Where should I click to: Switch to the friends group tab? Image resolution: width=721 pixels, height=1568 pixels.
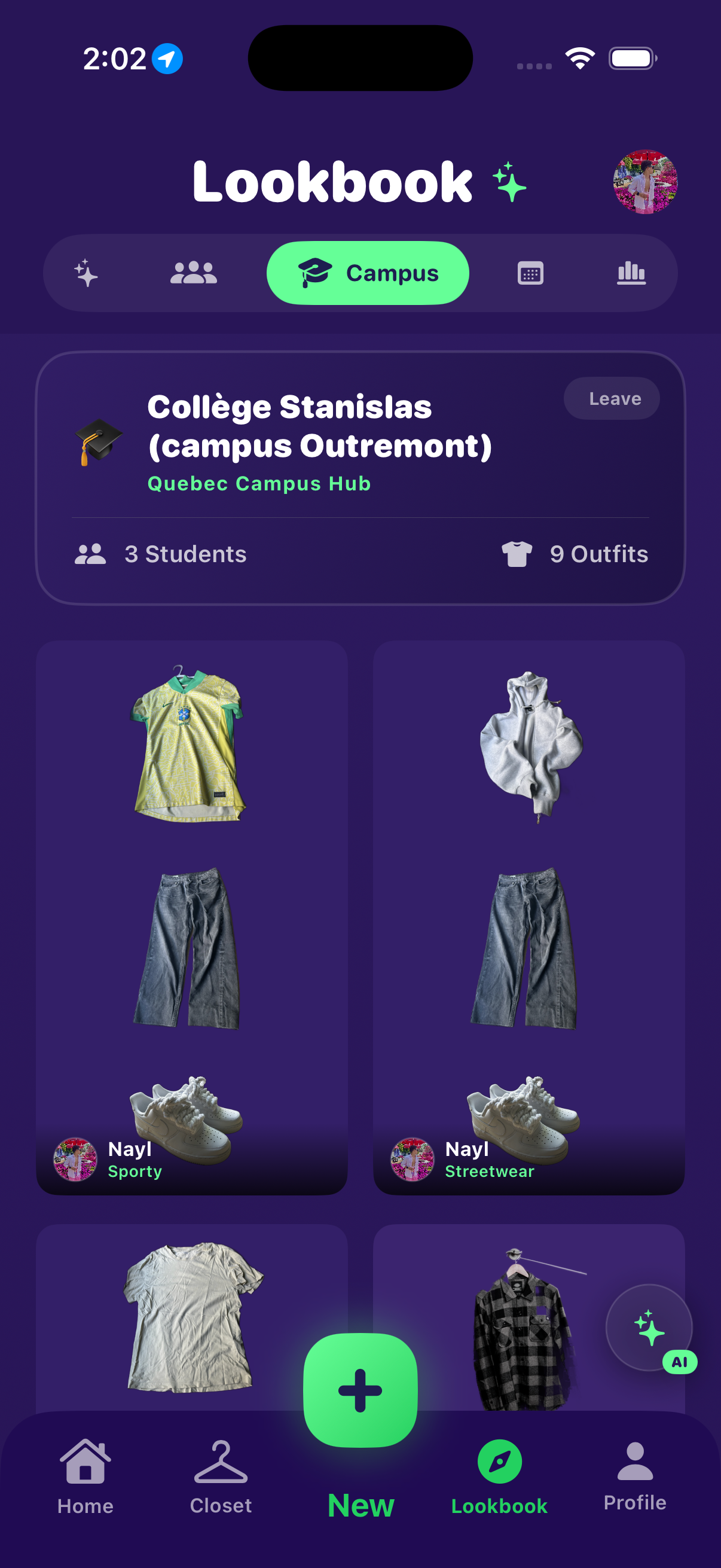tap(194, 273)
